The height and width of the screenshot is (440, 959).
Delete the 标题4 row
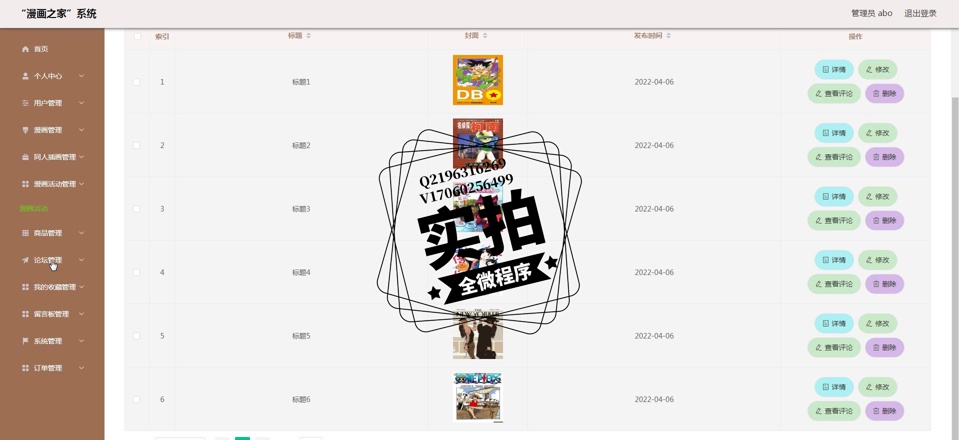pyautogui.click(x=884, y=284)
